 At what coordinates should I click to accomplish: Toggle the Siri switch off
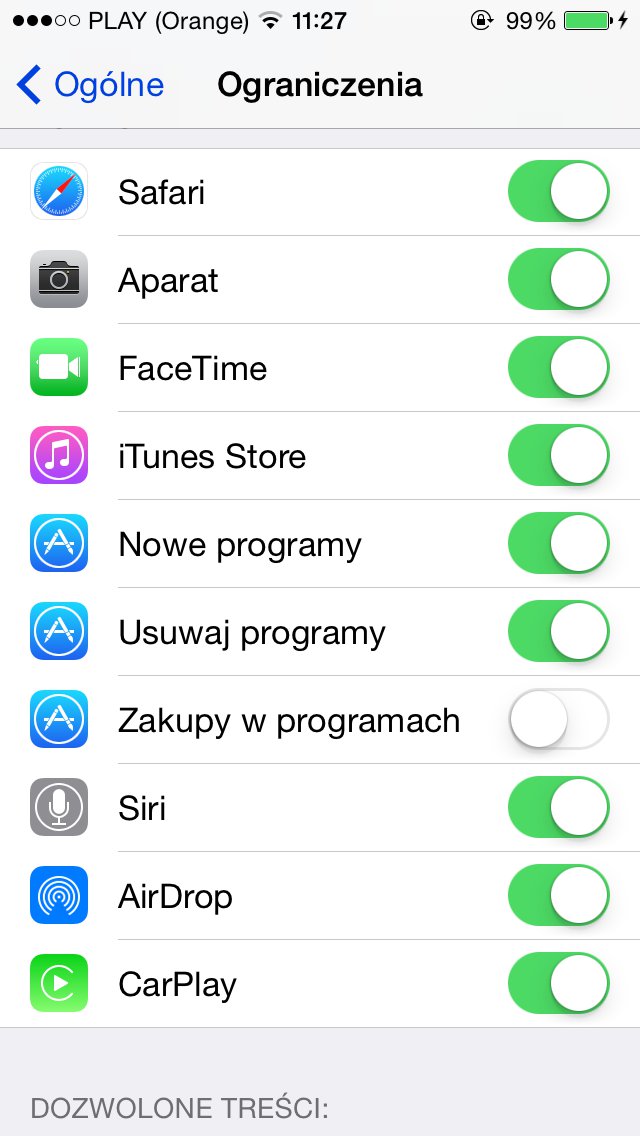pos(558,808)
